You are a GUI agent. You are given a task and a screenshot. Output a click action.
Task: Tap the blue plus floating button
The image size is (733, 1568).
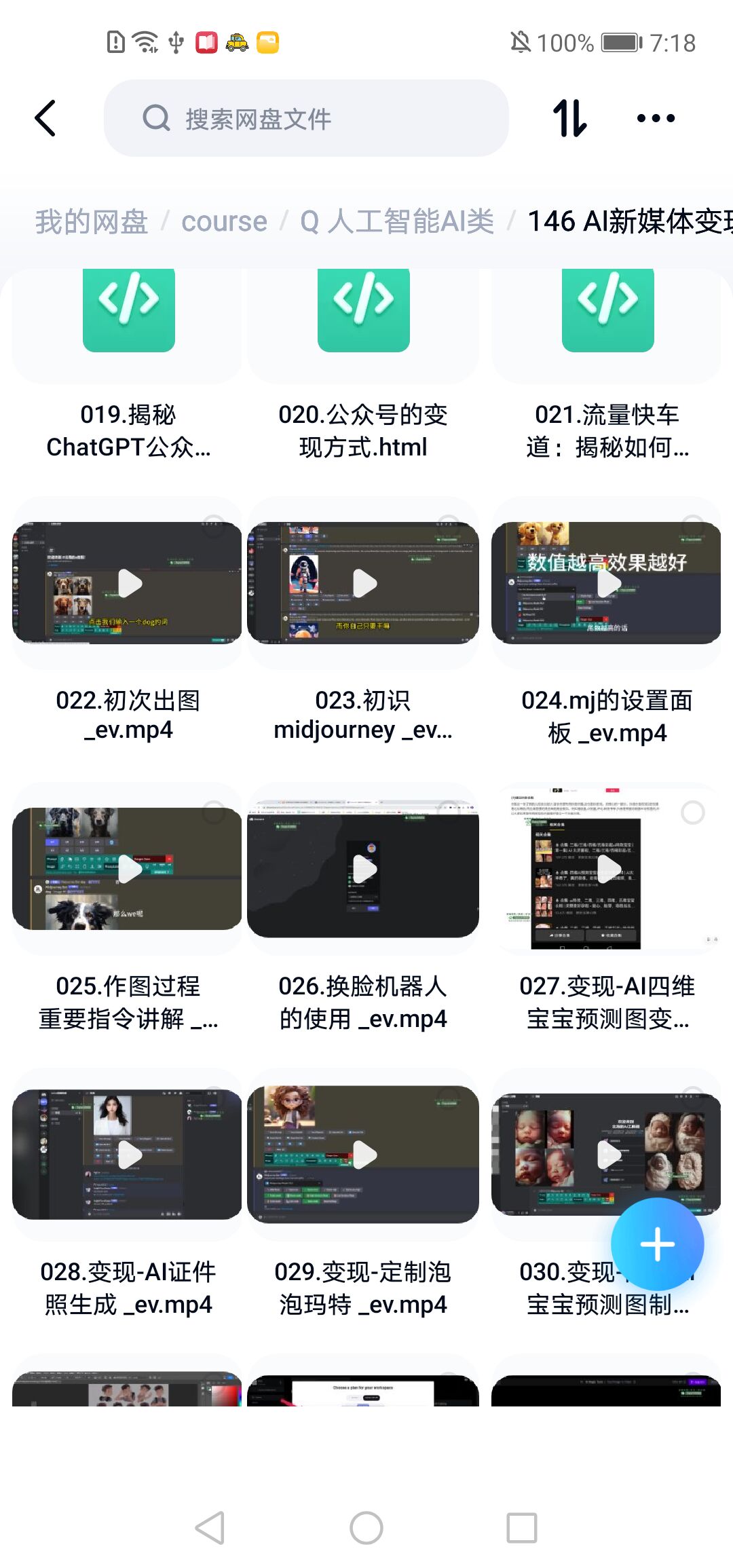[657, 1244]
